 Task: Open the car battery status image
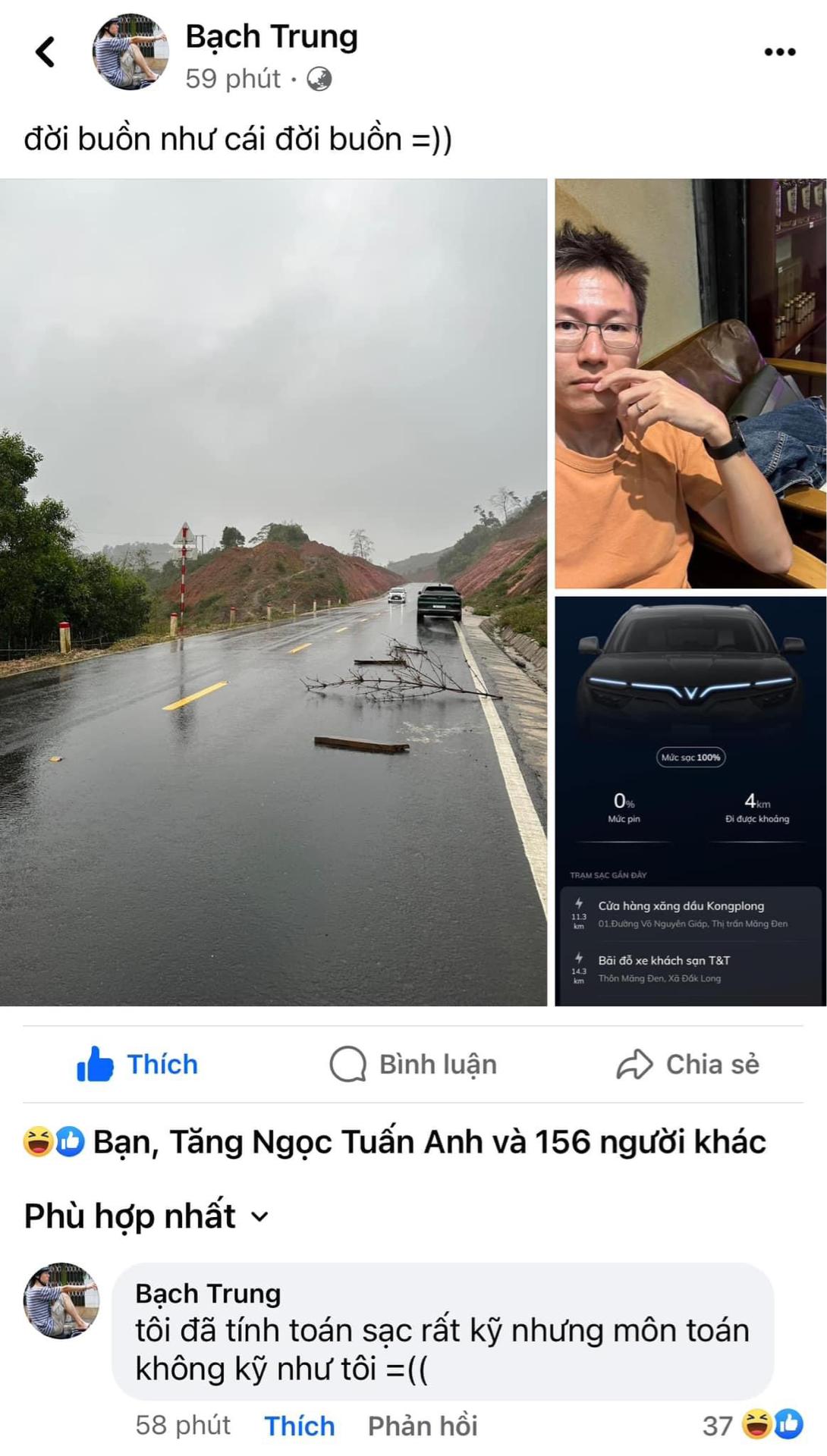tap(690, 801)
